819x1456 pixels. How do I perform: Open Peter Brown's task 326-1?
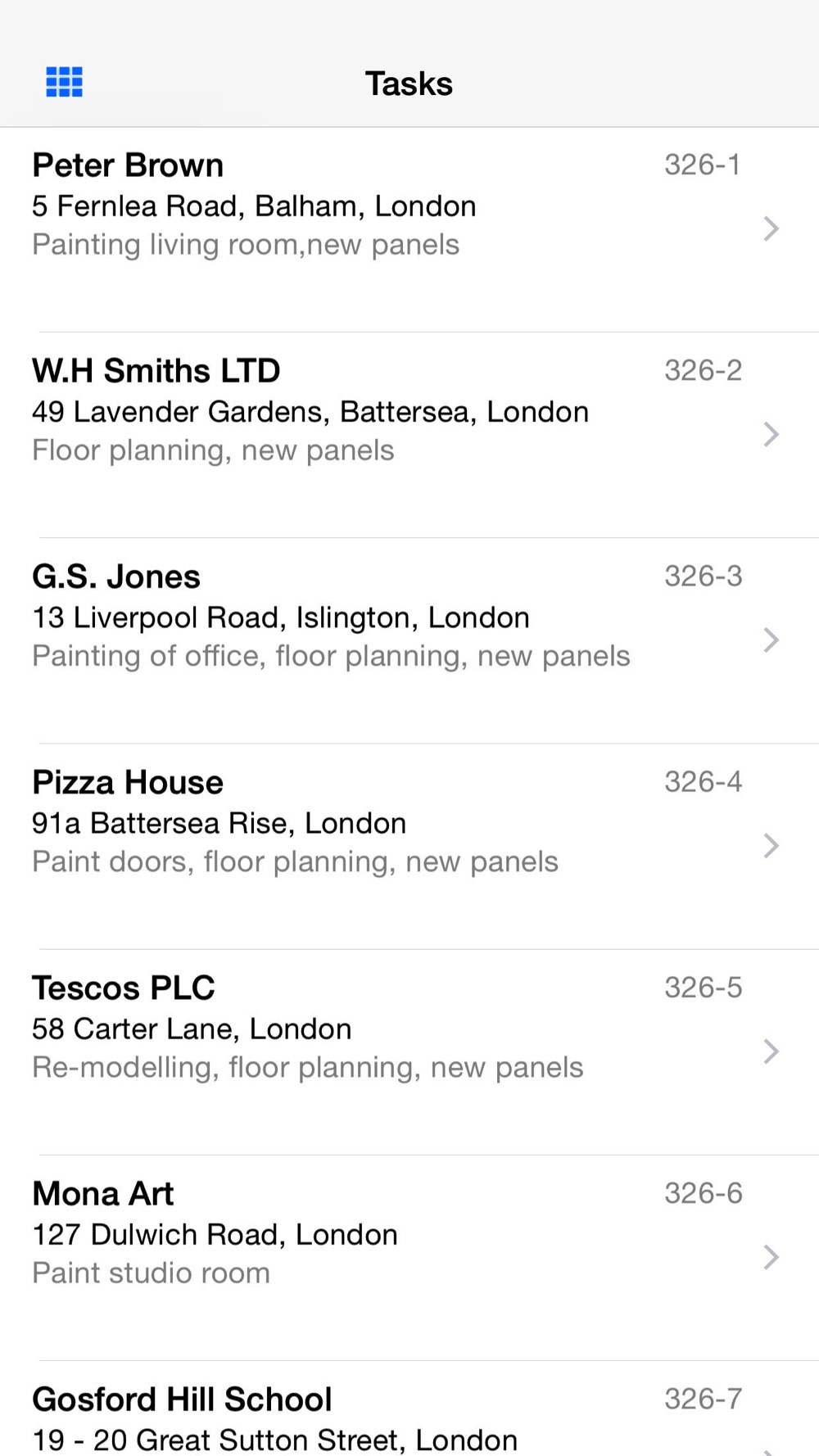click(409, 229)
